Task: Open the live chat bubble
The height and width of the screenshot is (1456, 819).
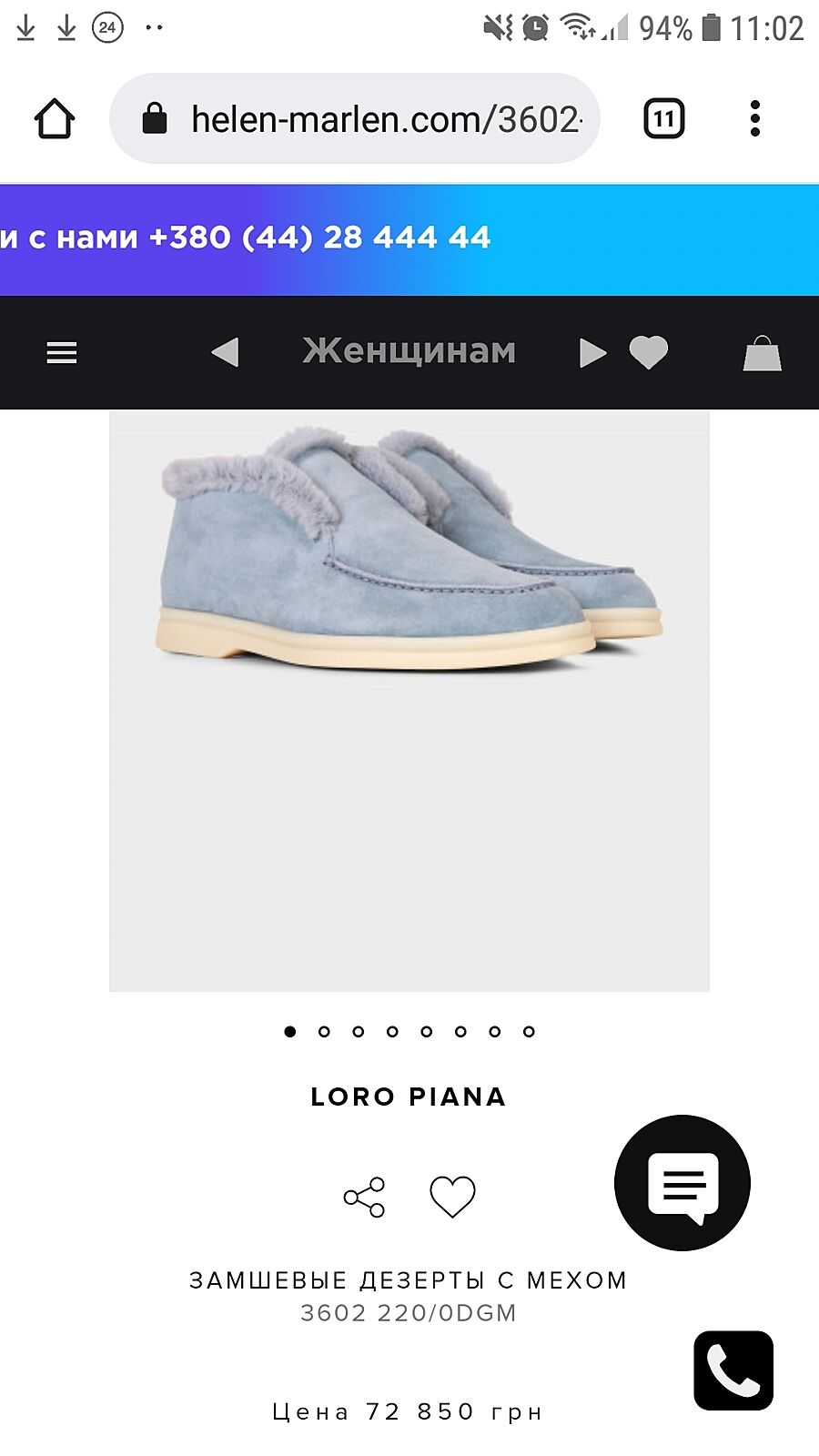Action: 682,1183
